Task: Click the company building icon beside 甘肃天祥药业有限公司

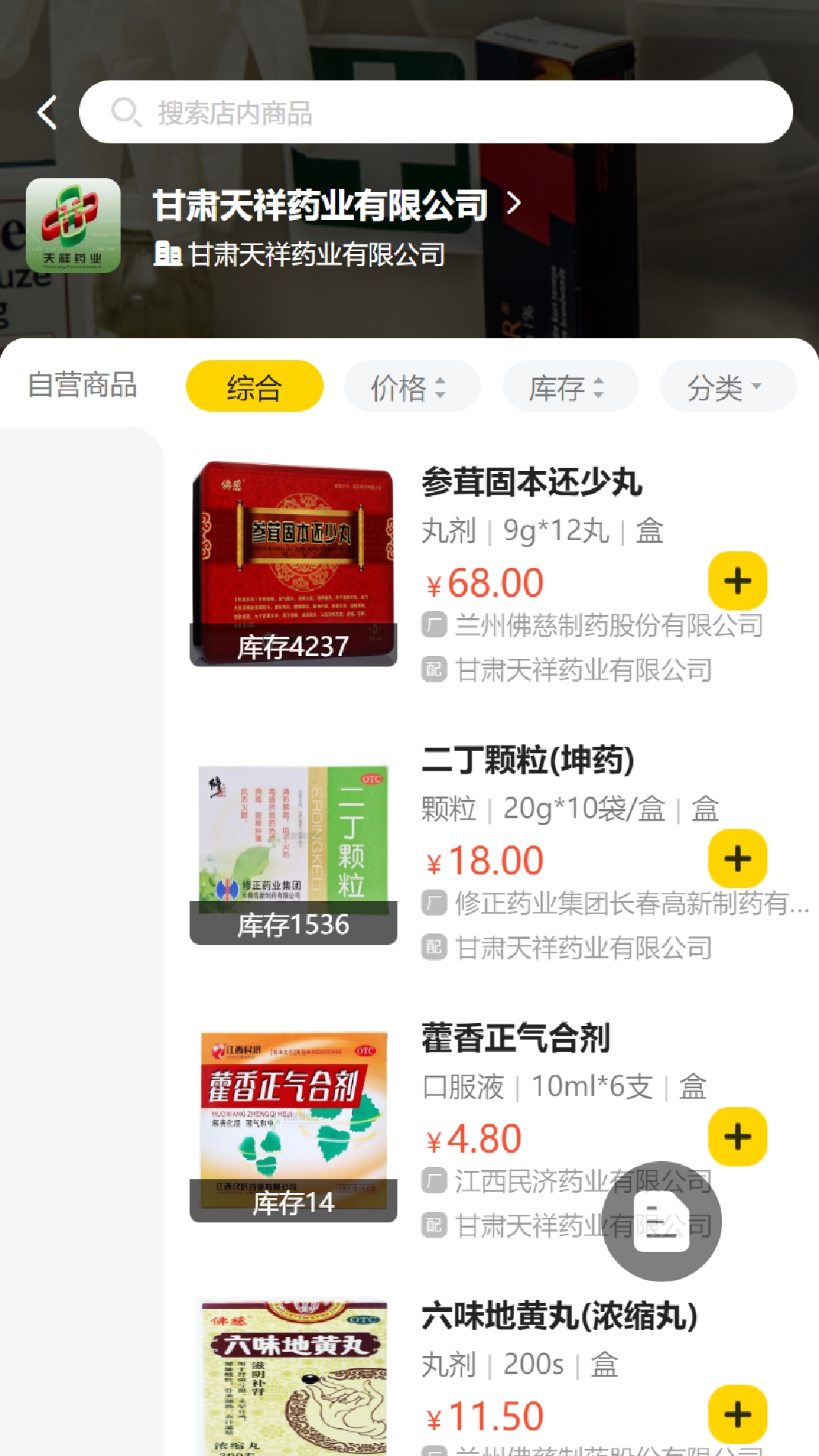Action: [x=168, y=254]
